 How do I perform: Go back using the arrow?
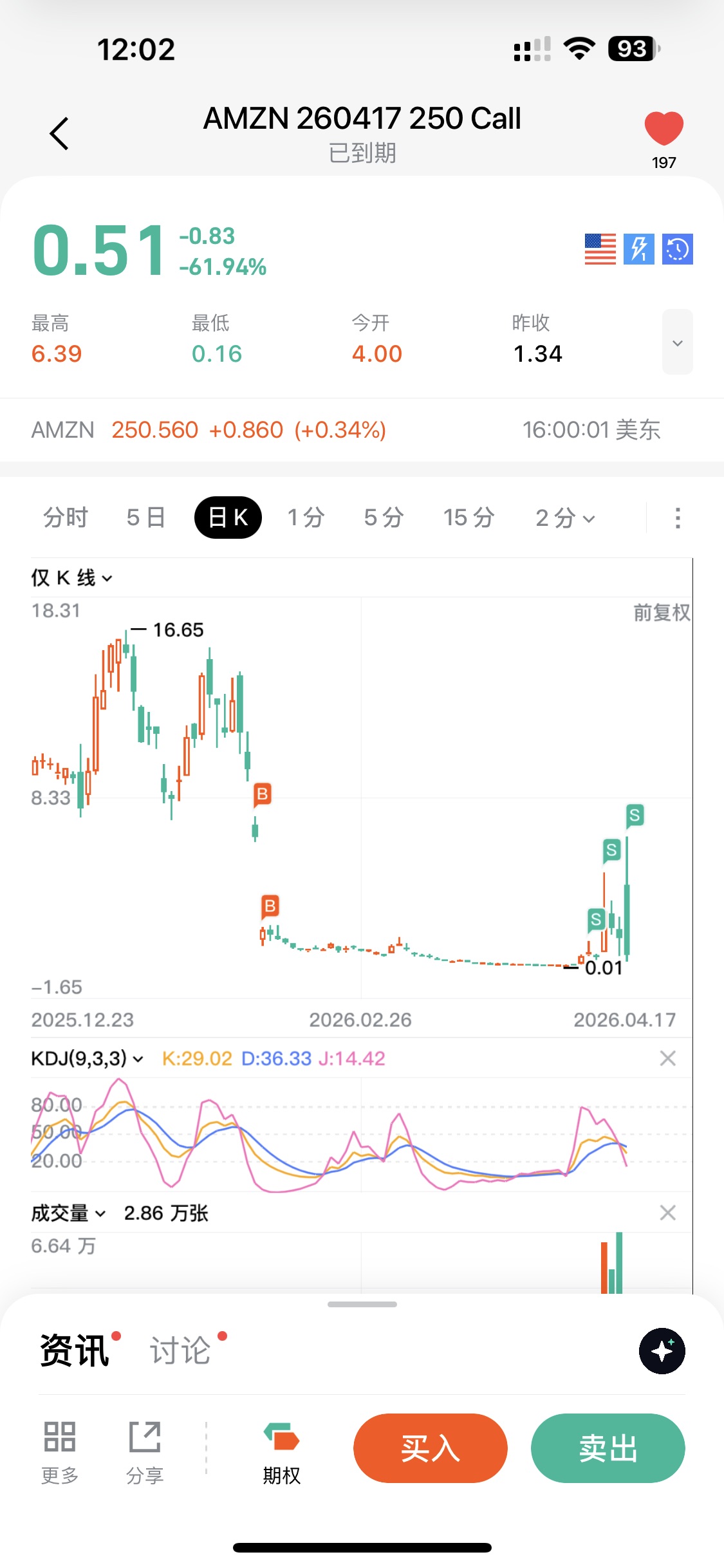[x=59, y=134]
